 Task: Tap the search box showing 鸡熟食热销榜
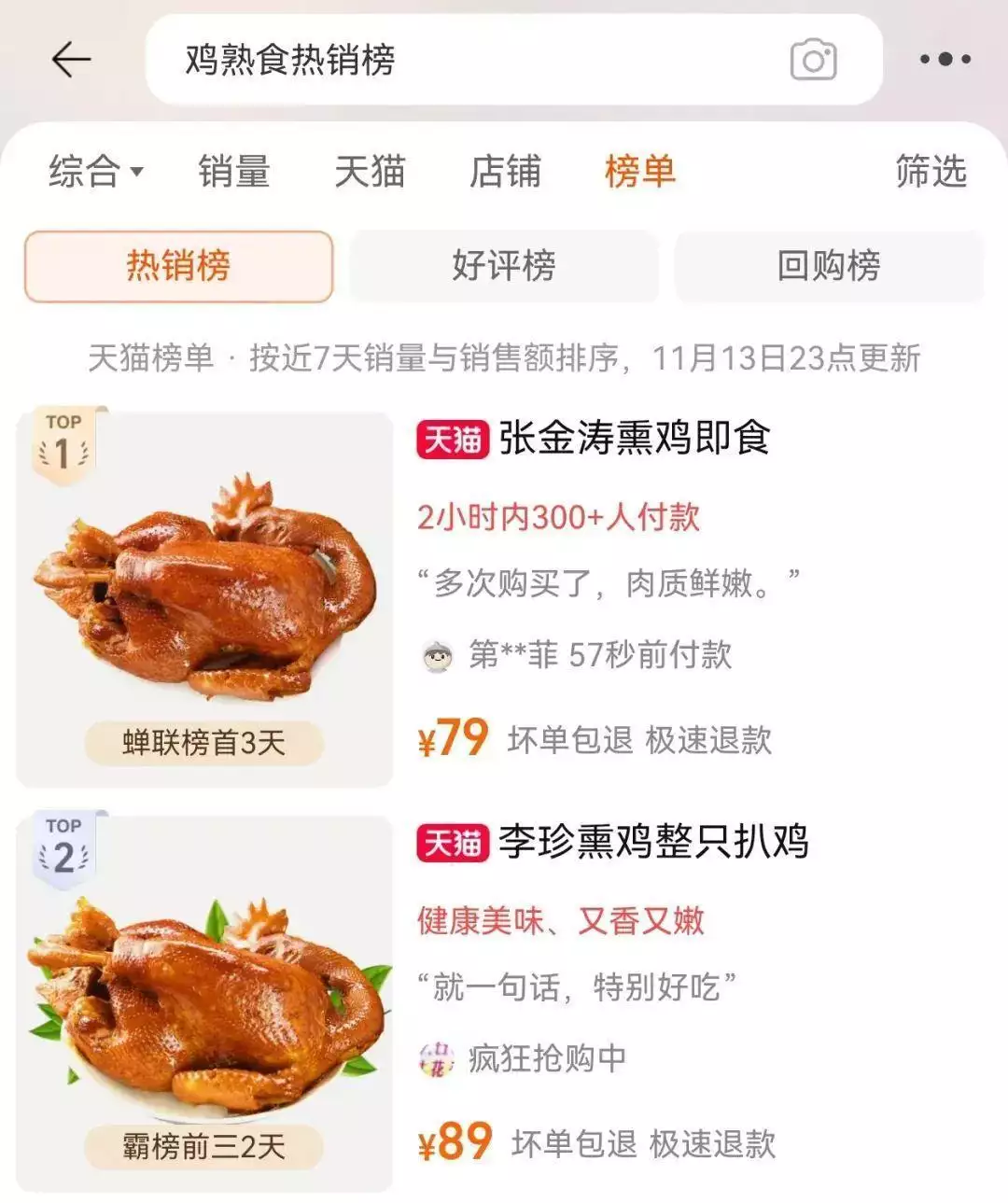[467, 61]
